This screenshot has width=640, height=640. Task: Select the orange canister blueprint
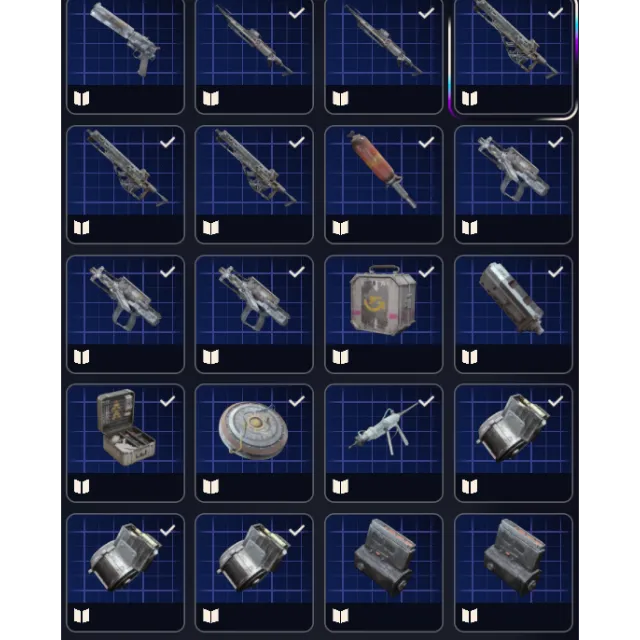coord(384,180)
